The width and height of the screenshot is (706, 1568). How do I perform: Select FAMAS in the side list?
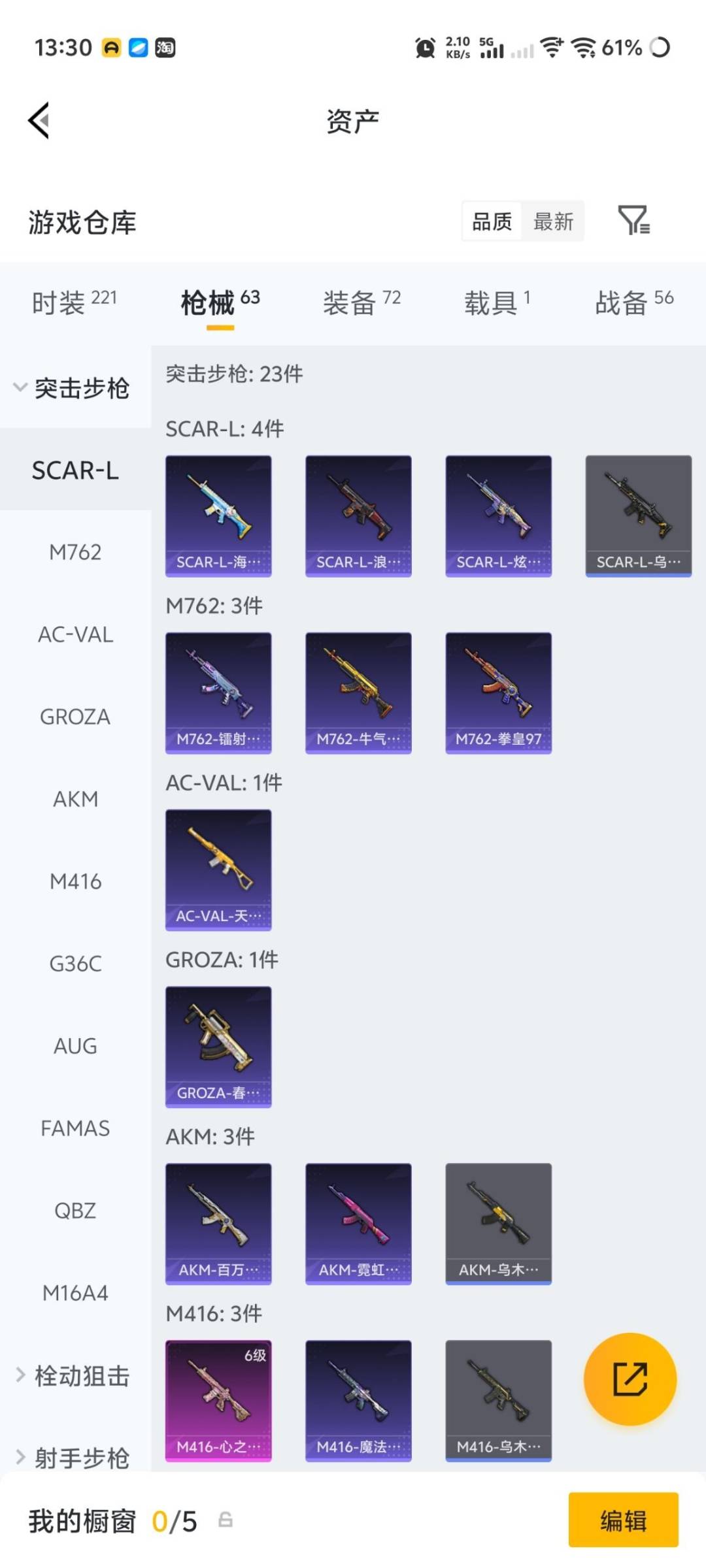[x=75, y=1128]
